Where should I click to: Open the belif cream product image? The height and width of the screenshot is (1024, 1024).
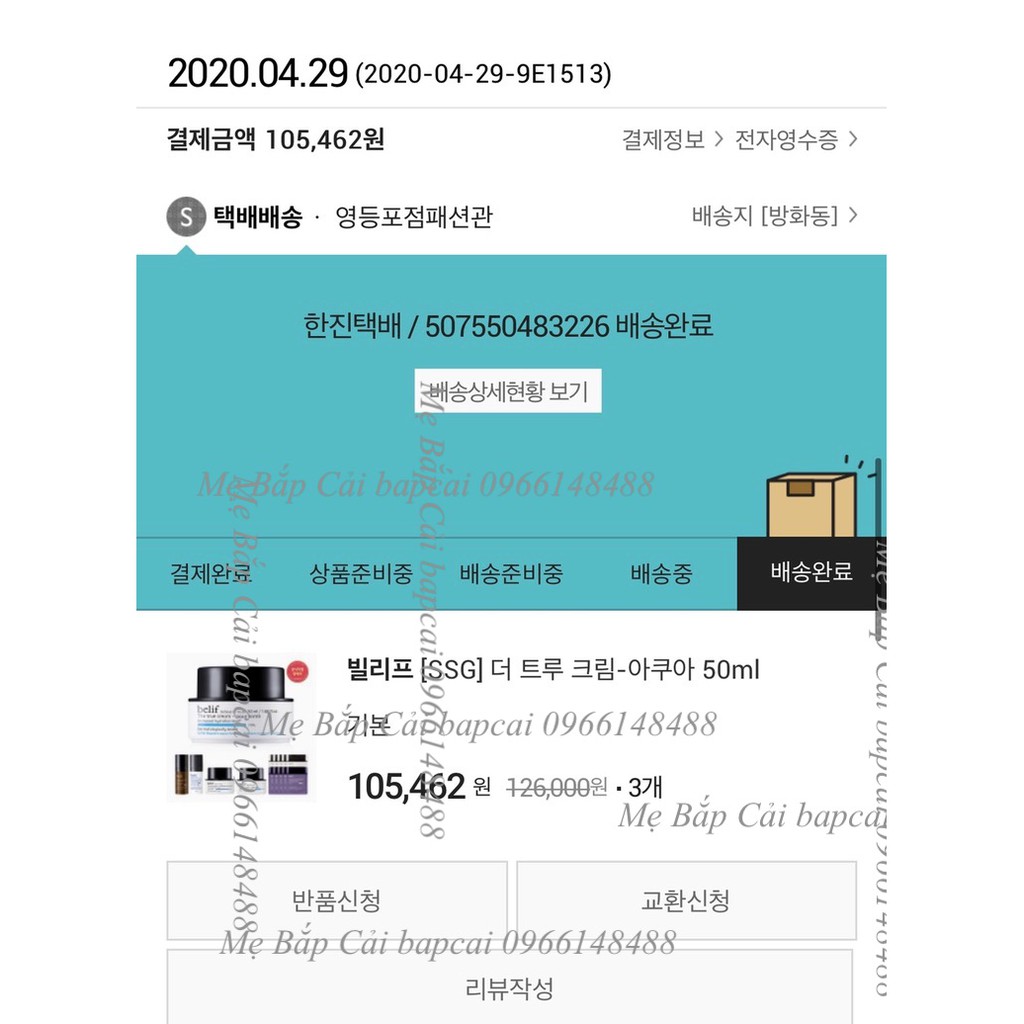pyautogui.click(x=241, y=727)
